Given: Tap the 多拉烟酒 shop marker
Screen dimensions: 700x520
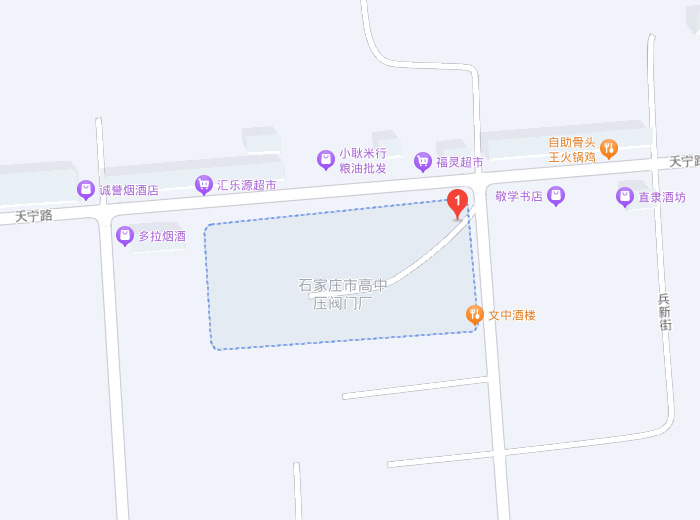Looking at the screenshot, I should pyautogui.click(x=125, y=236).
